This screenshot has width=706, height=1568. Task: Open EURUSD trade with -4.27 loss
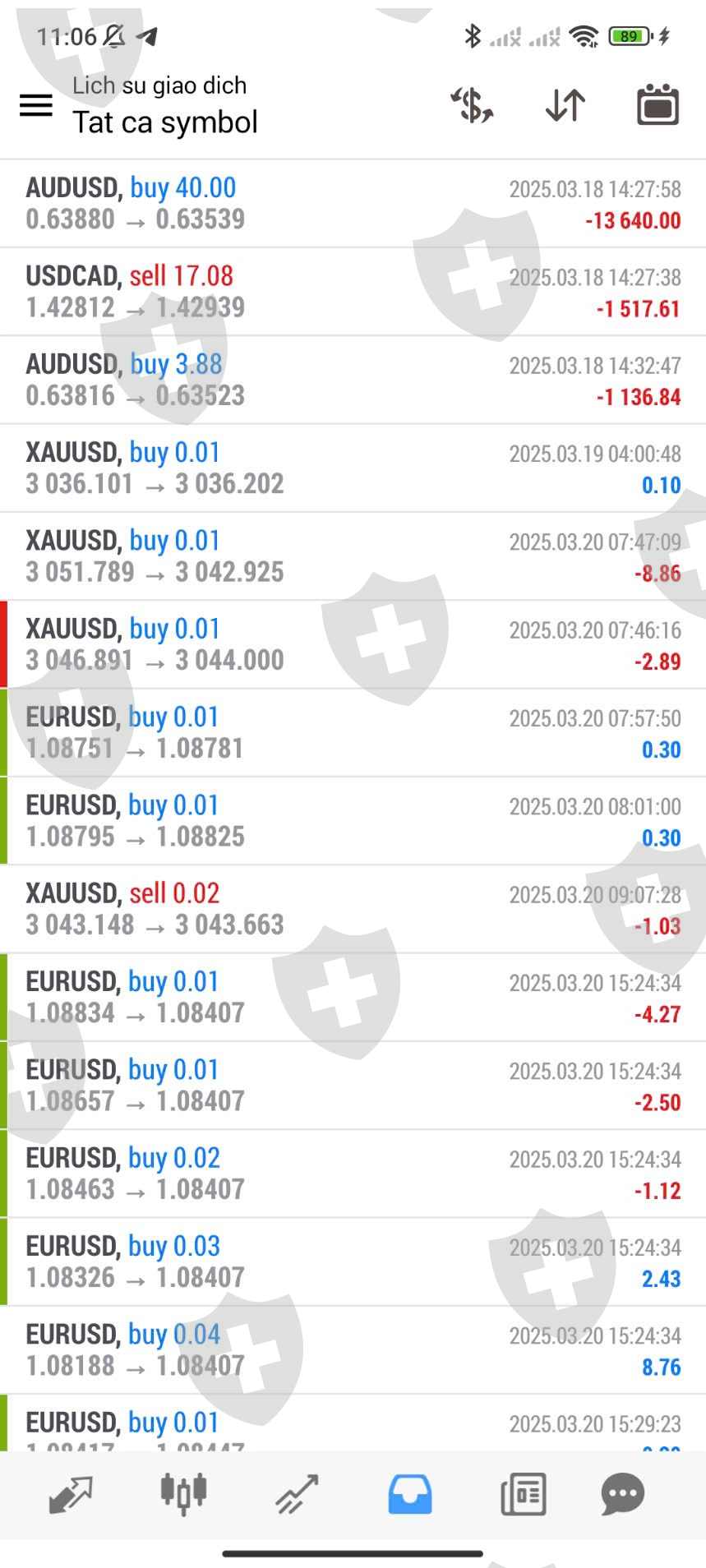tap(353, 997)
